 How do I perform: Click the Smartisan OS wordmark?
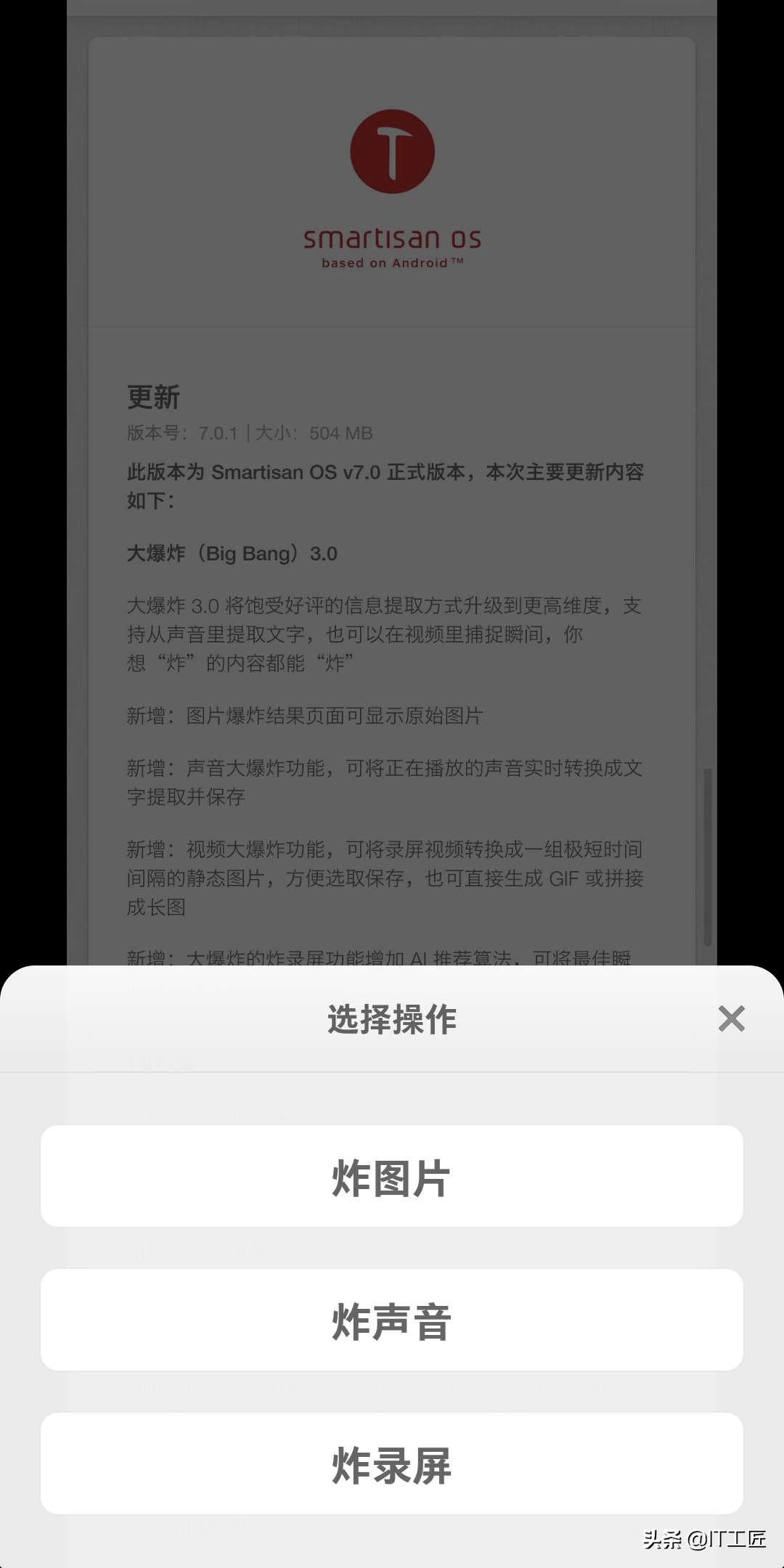392,238
